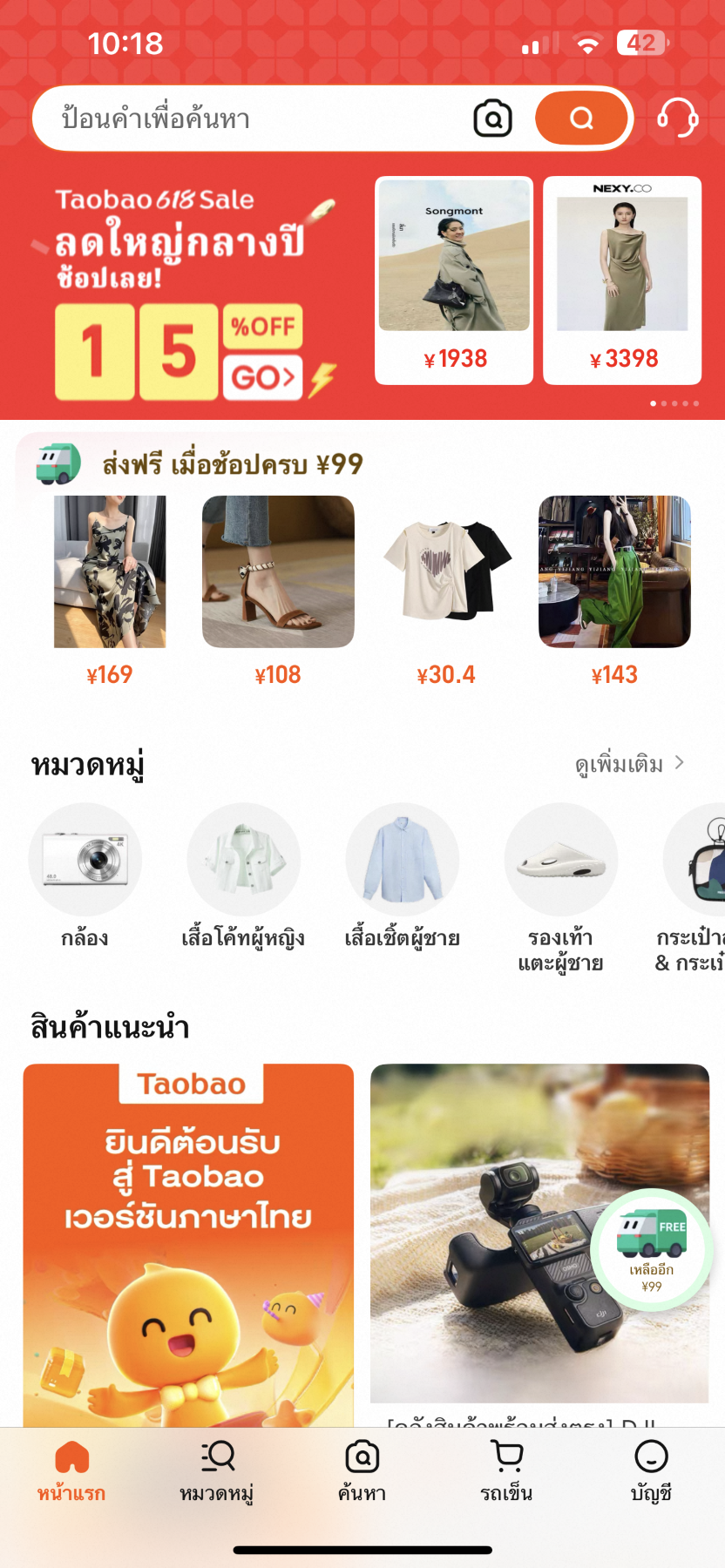Open camera image search in search bar
This screenshot has width=725, height=1568.
click(493, 118)
